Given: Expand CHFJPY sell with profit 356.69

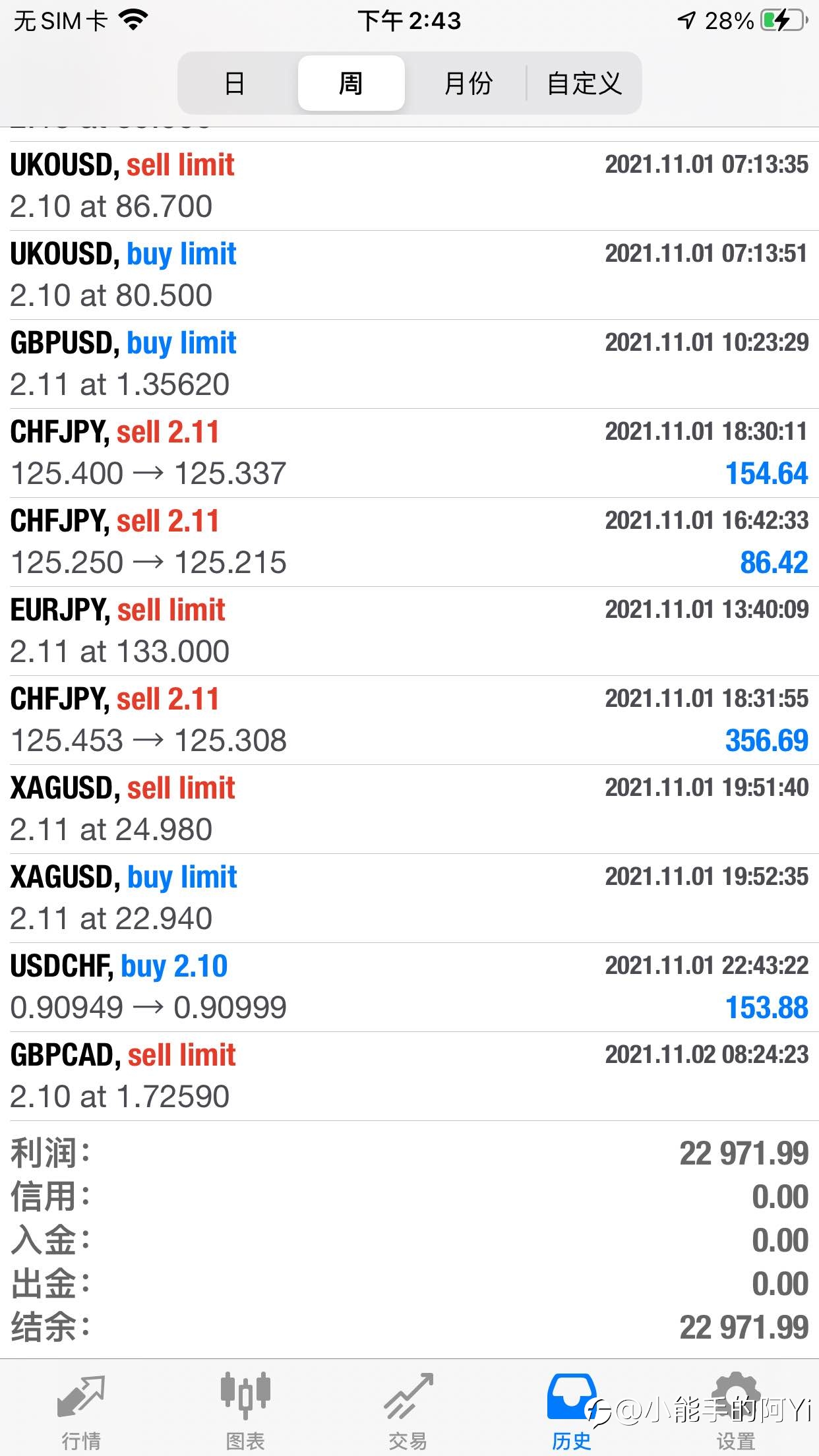Looking at the screenshot, I should [409, 720].
